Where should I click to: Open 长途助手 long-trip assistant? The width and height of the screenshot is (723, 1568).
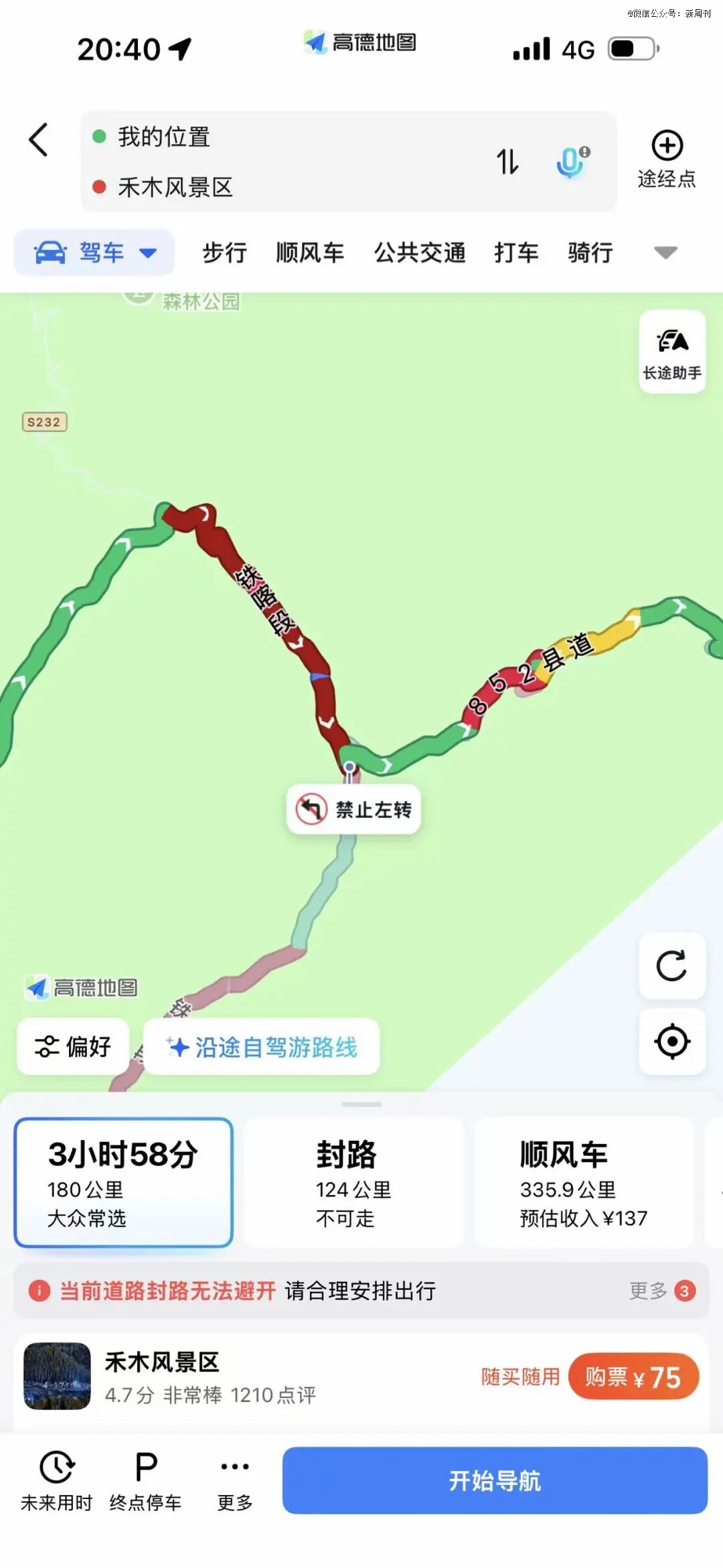pyautogui.click(x=672, y=350)
